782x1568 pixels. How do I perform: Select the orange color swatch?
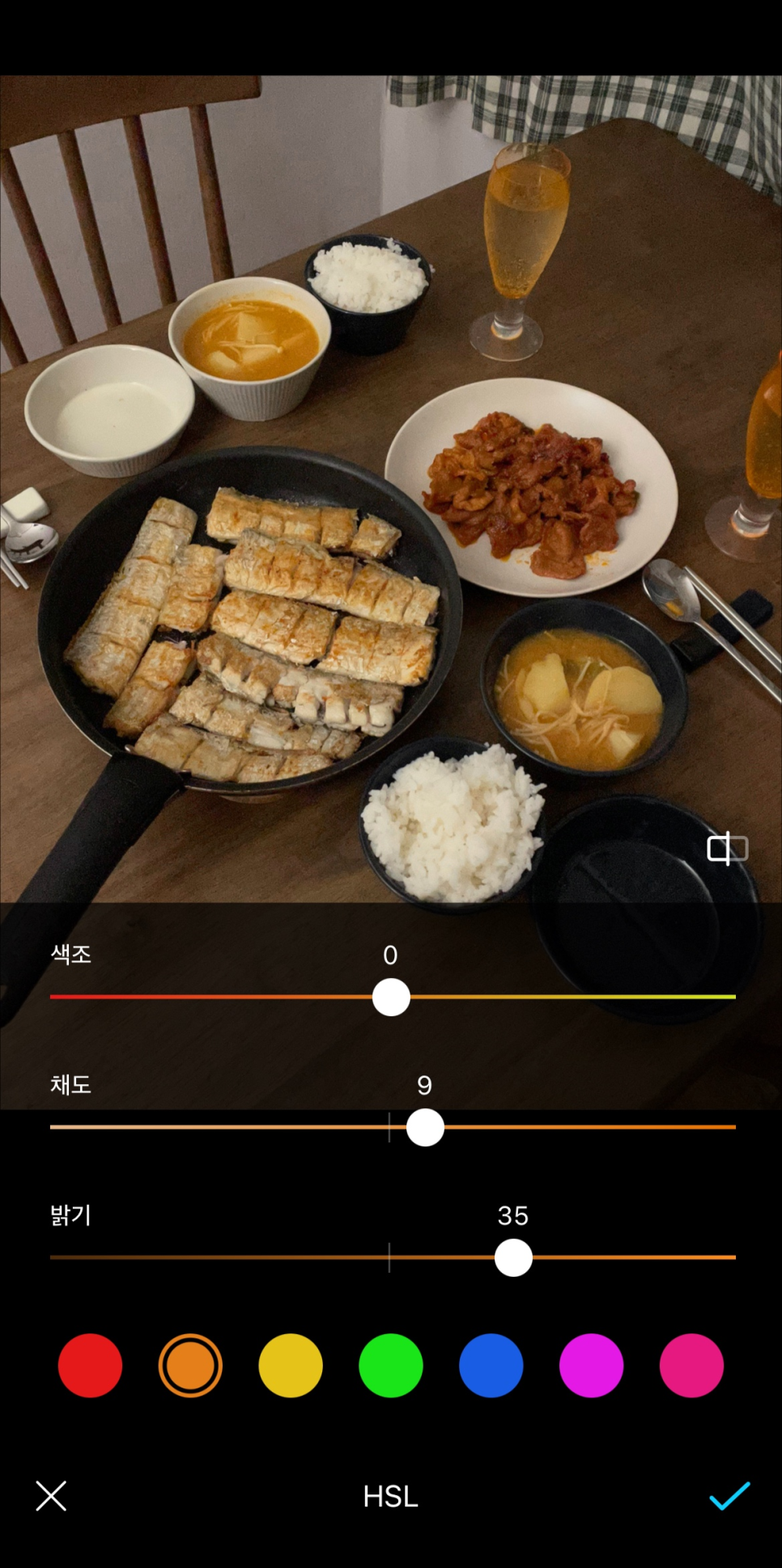190,1366
